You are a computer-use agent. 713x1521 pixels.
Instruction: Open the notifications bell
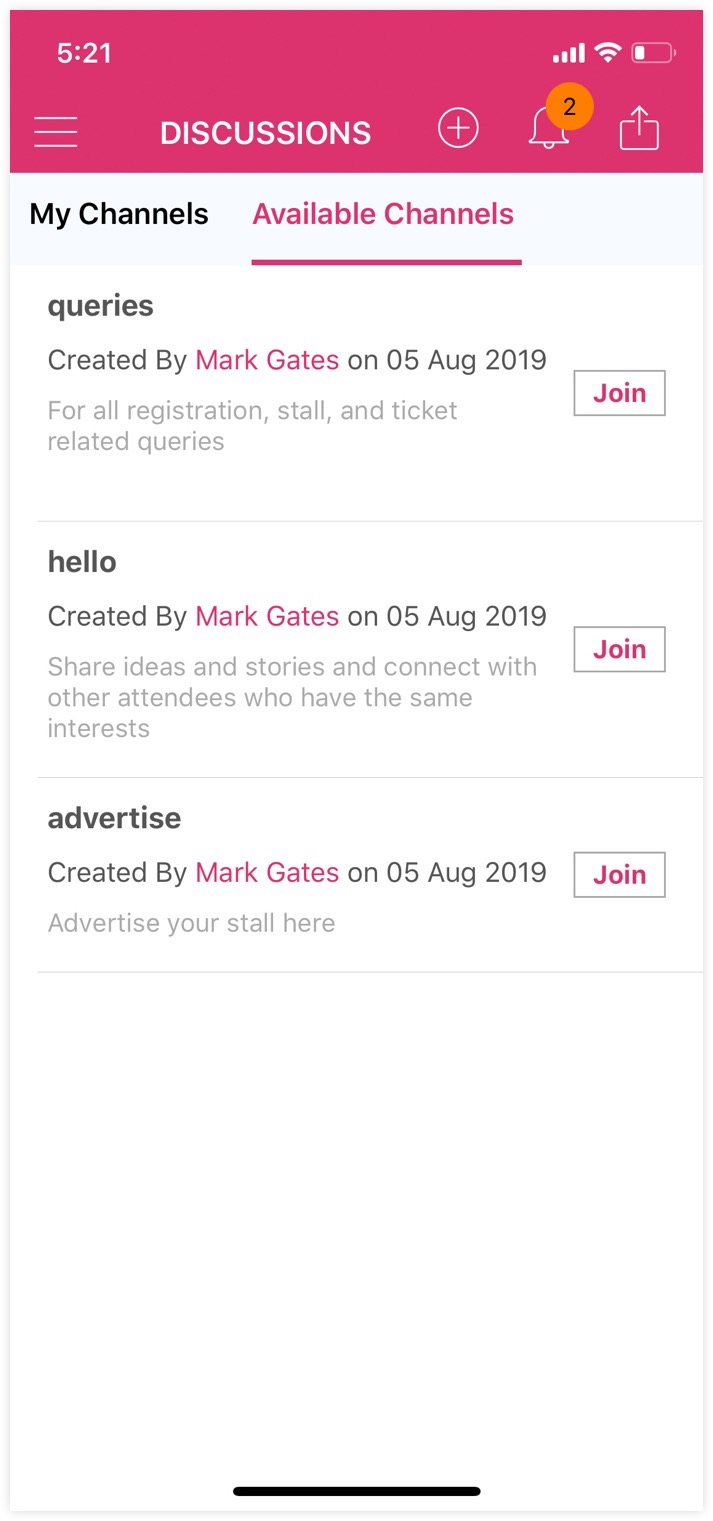pyautogui.click(x=549, y=129)
